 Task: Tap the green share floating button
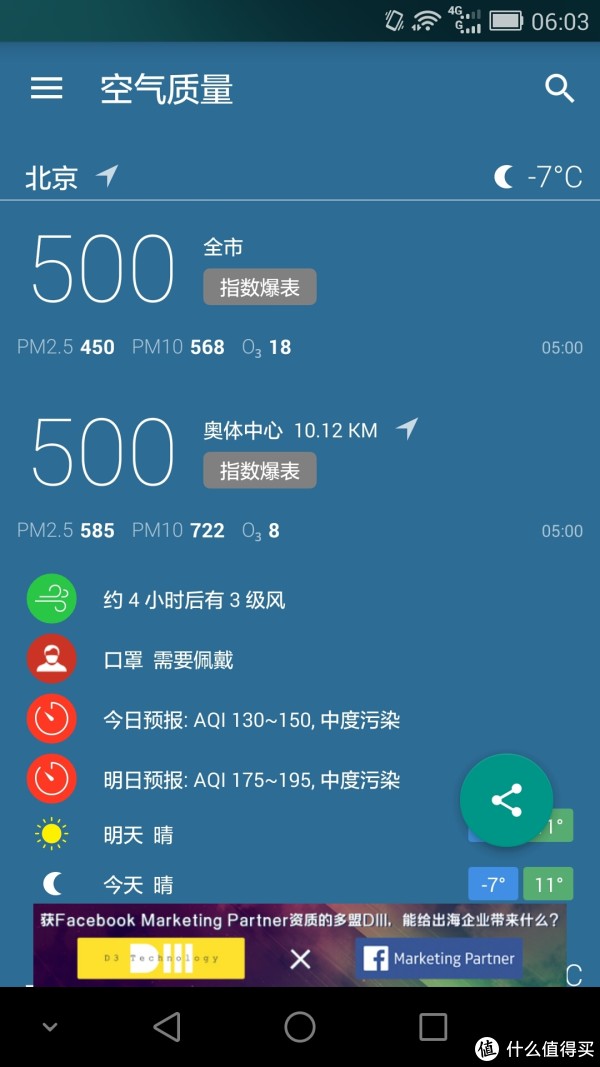pyautogui.click(x=506, y=800)
